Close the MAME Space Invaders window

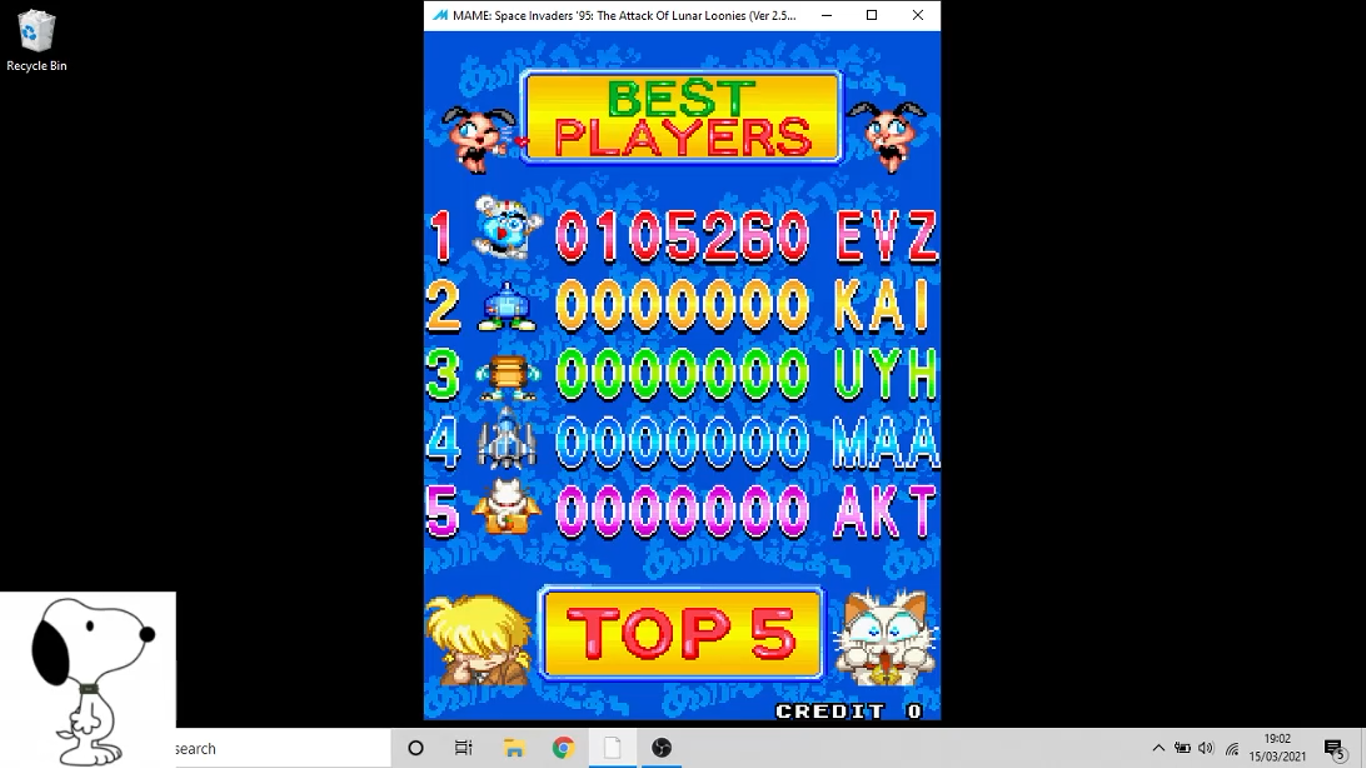click(917, 15)
